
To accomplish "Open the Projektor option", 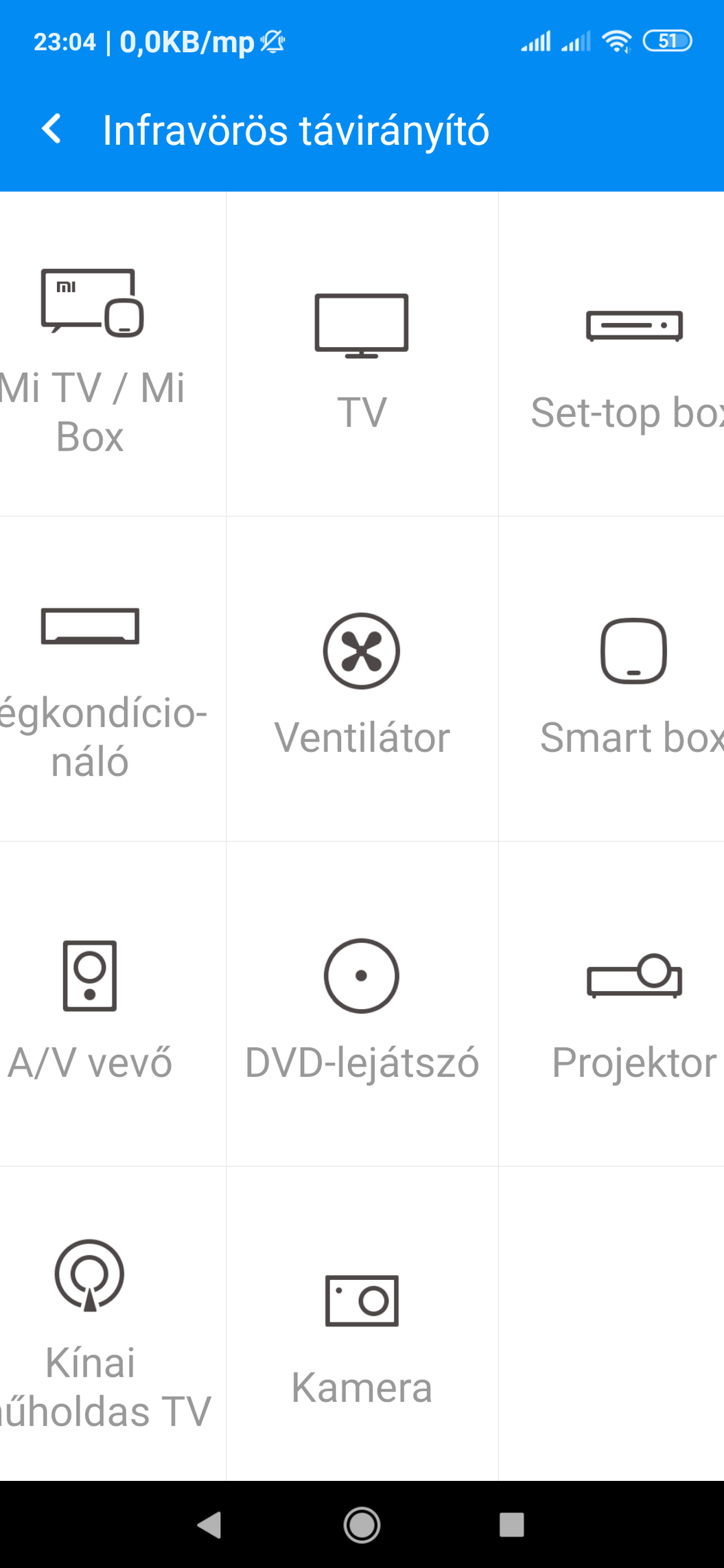I will 611,1004.
